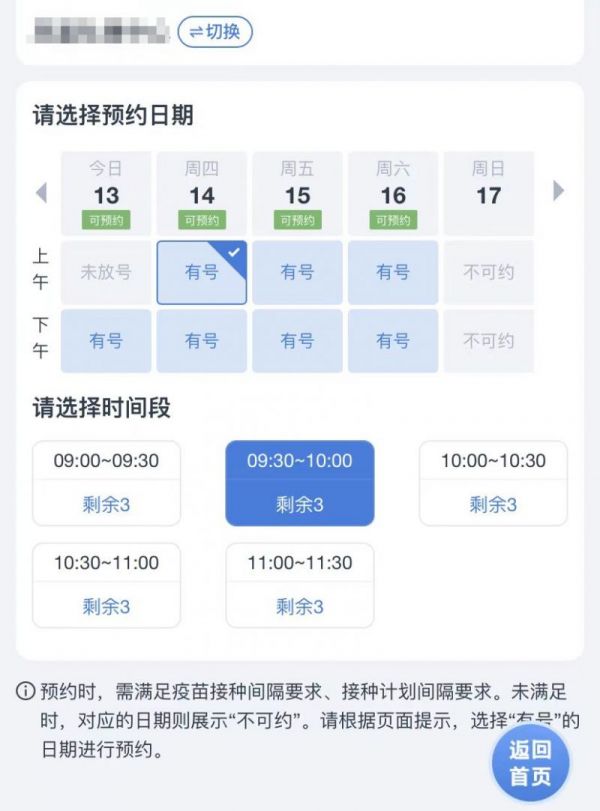Select Friday the 15th date

pos(297,193)
